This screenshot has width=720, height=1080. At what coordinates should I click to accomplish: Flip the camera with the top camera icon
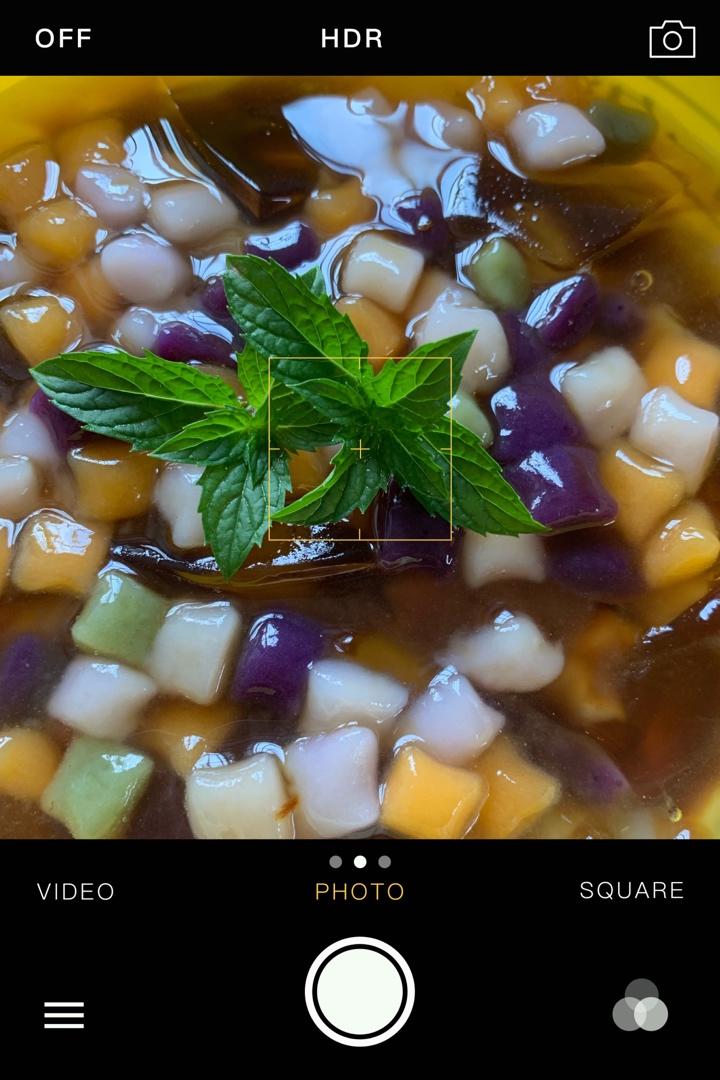click(672, 39)
